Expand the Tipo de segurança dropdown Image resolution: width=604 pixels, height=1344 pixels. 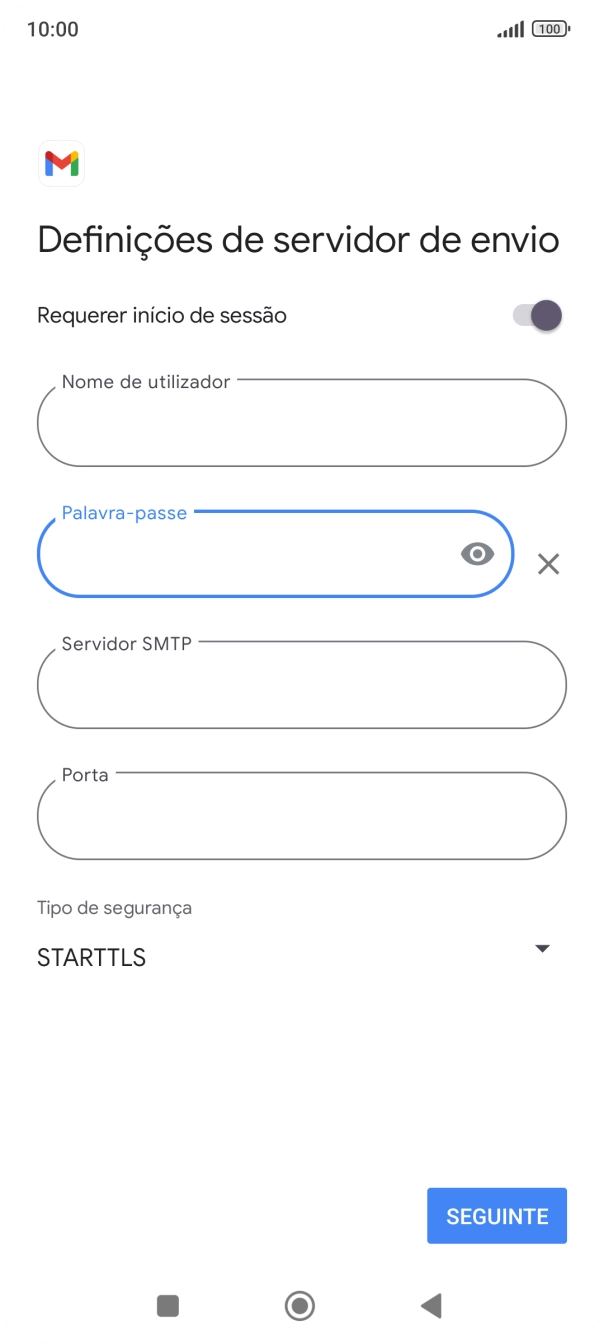(300, 957)
